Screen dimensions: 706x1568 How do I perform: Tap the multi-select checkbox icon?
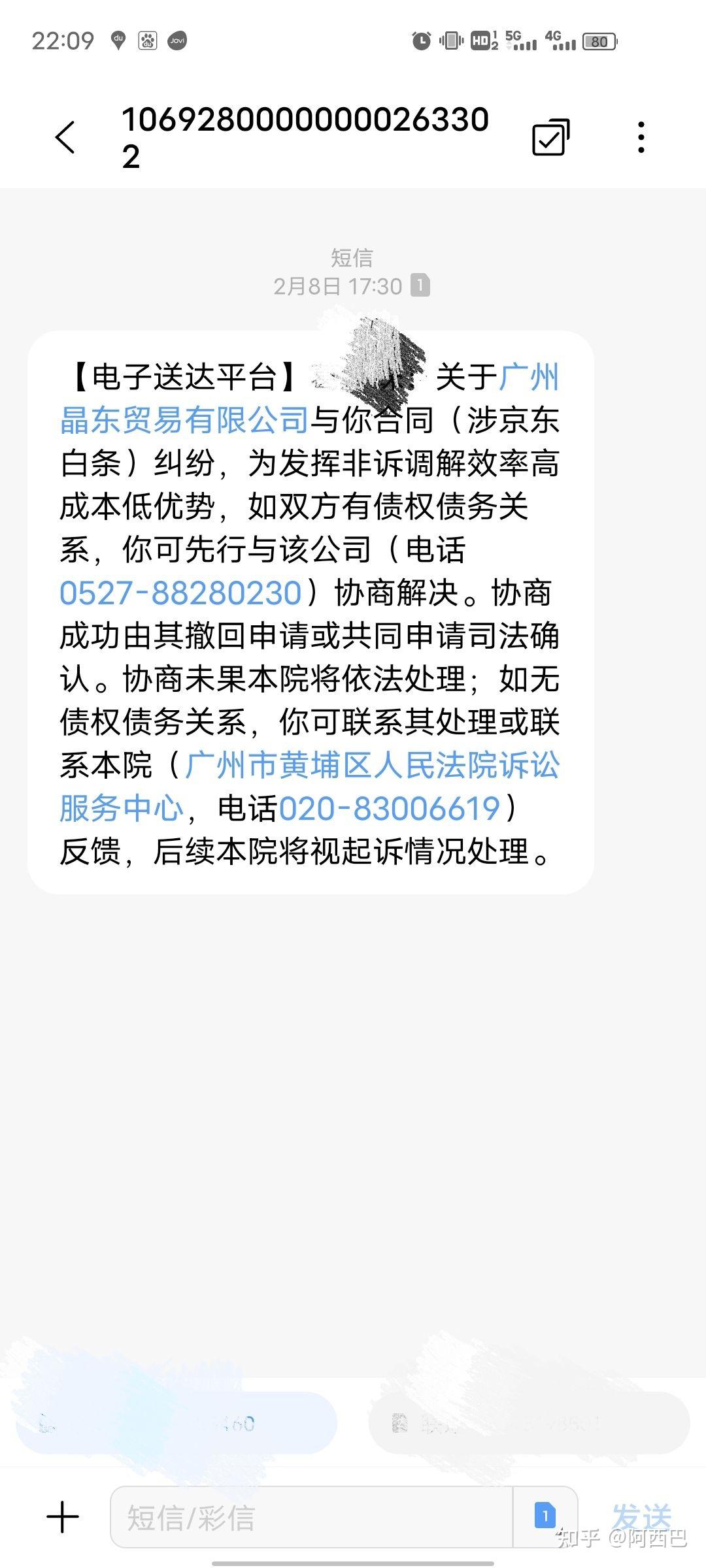(550, 137)
